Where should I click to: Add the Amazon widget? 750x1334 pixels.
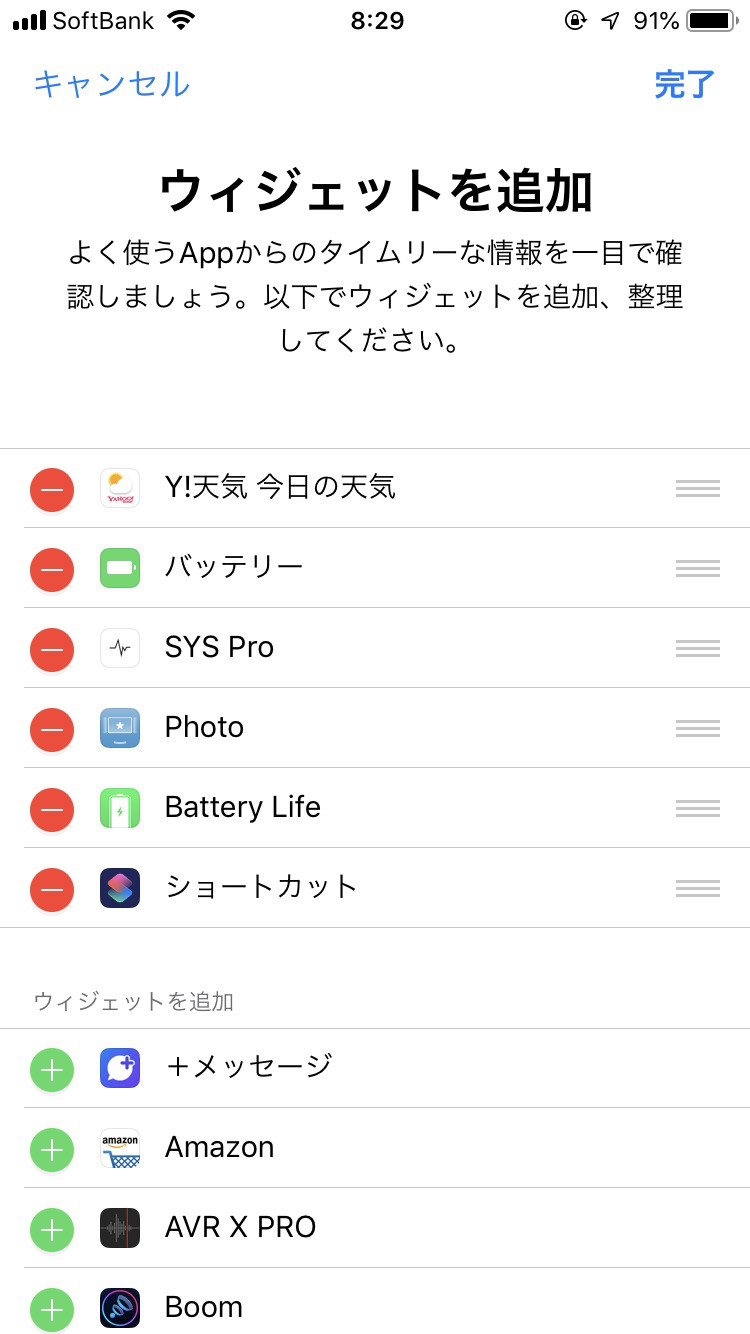[x=52, y=1150]
